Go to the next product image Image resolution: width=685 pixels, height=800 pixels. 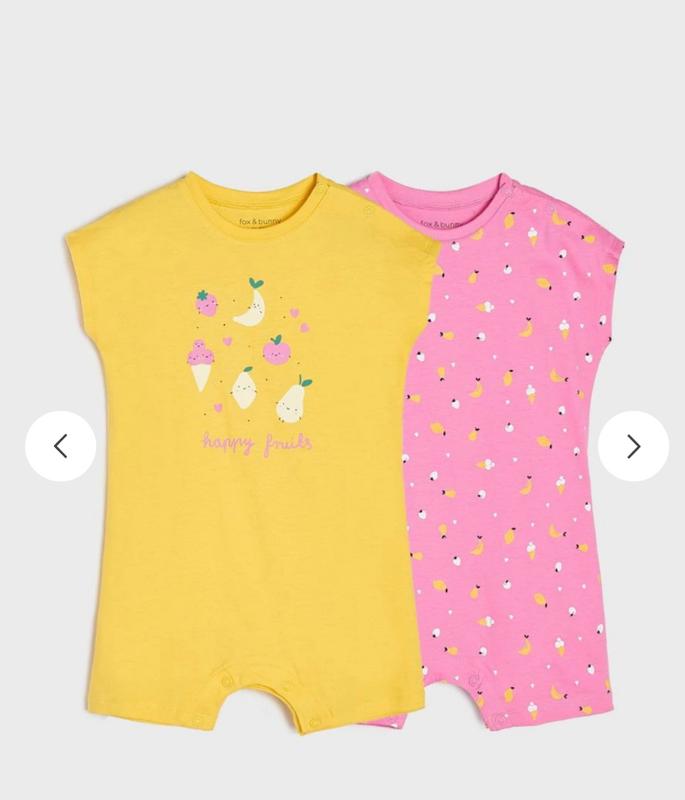633,446
